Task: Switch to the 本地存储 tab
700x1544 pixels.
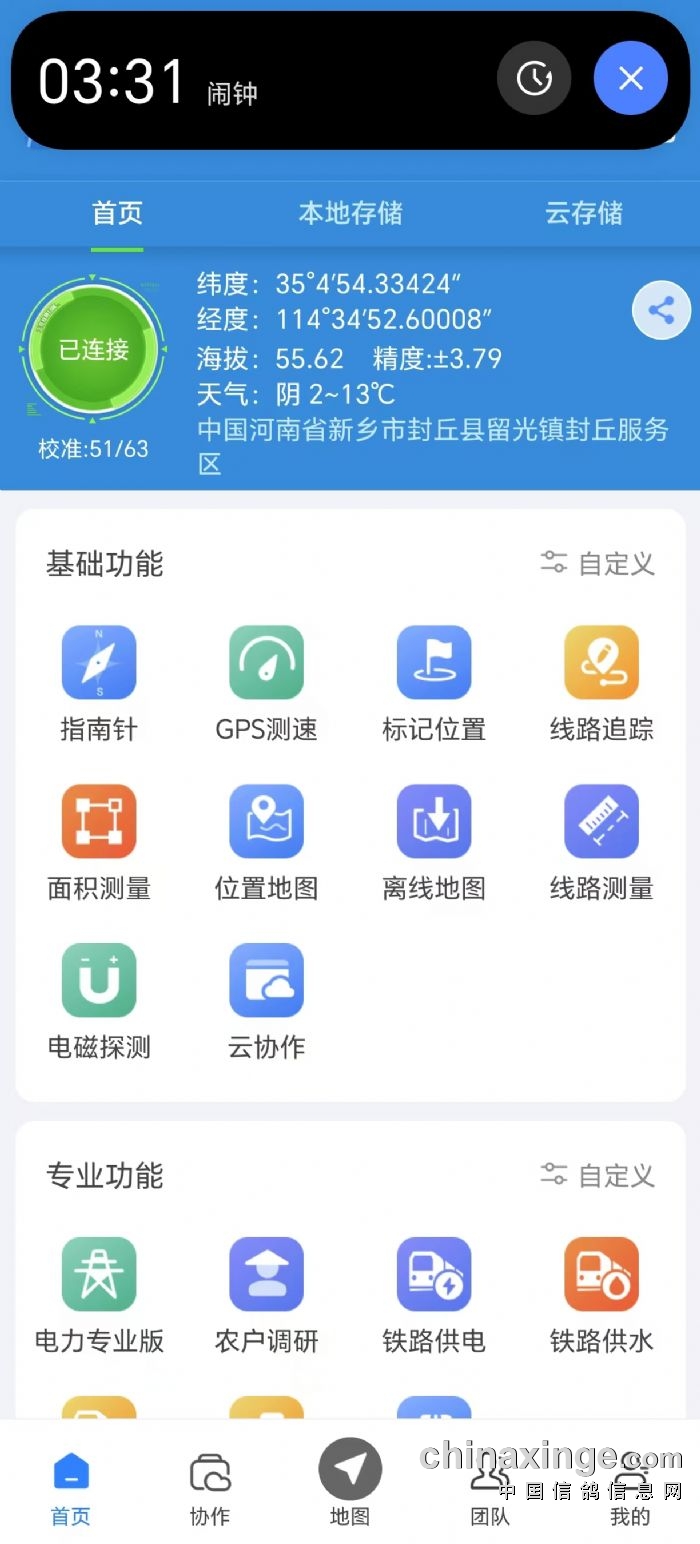Action: point(350,213)
